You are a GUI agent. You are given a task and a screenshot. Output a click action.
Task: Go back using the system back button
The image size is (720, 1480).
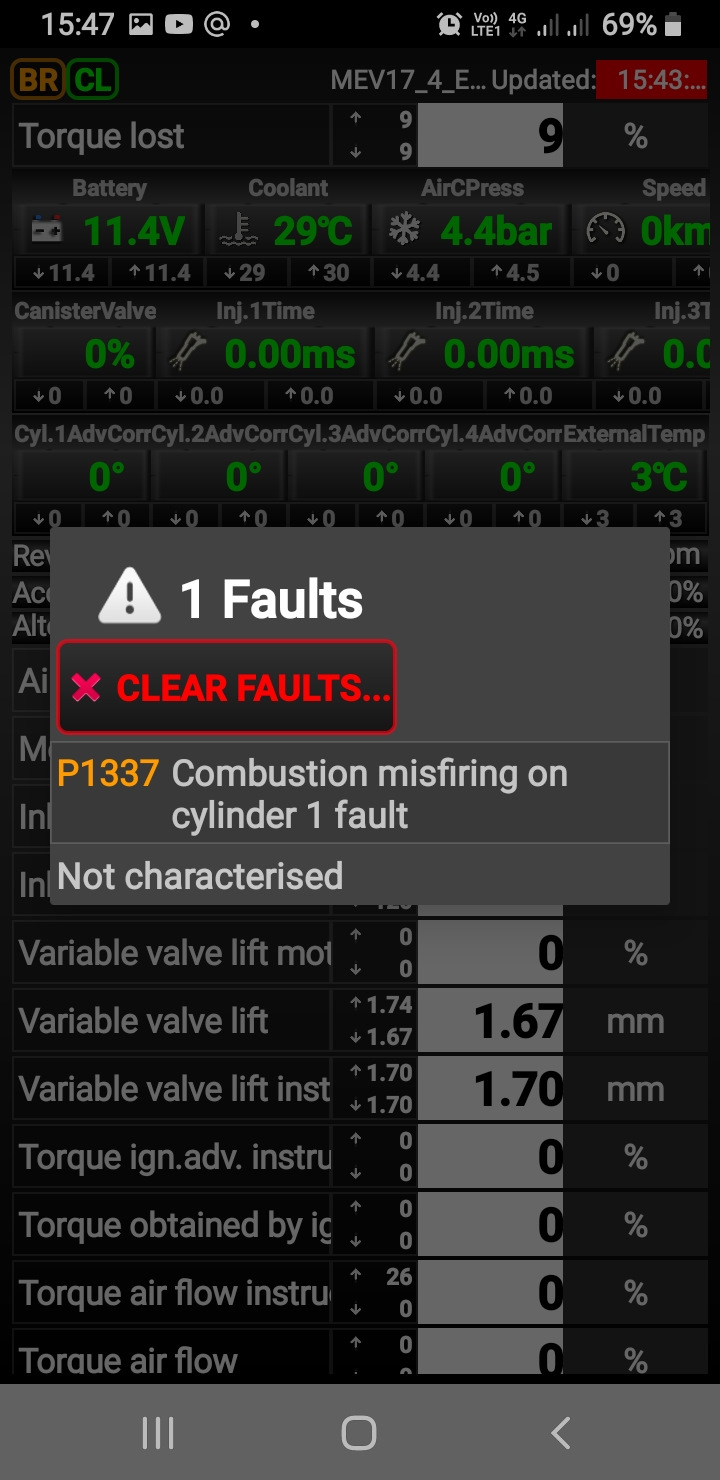click(x=561, y=1433)
